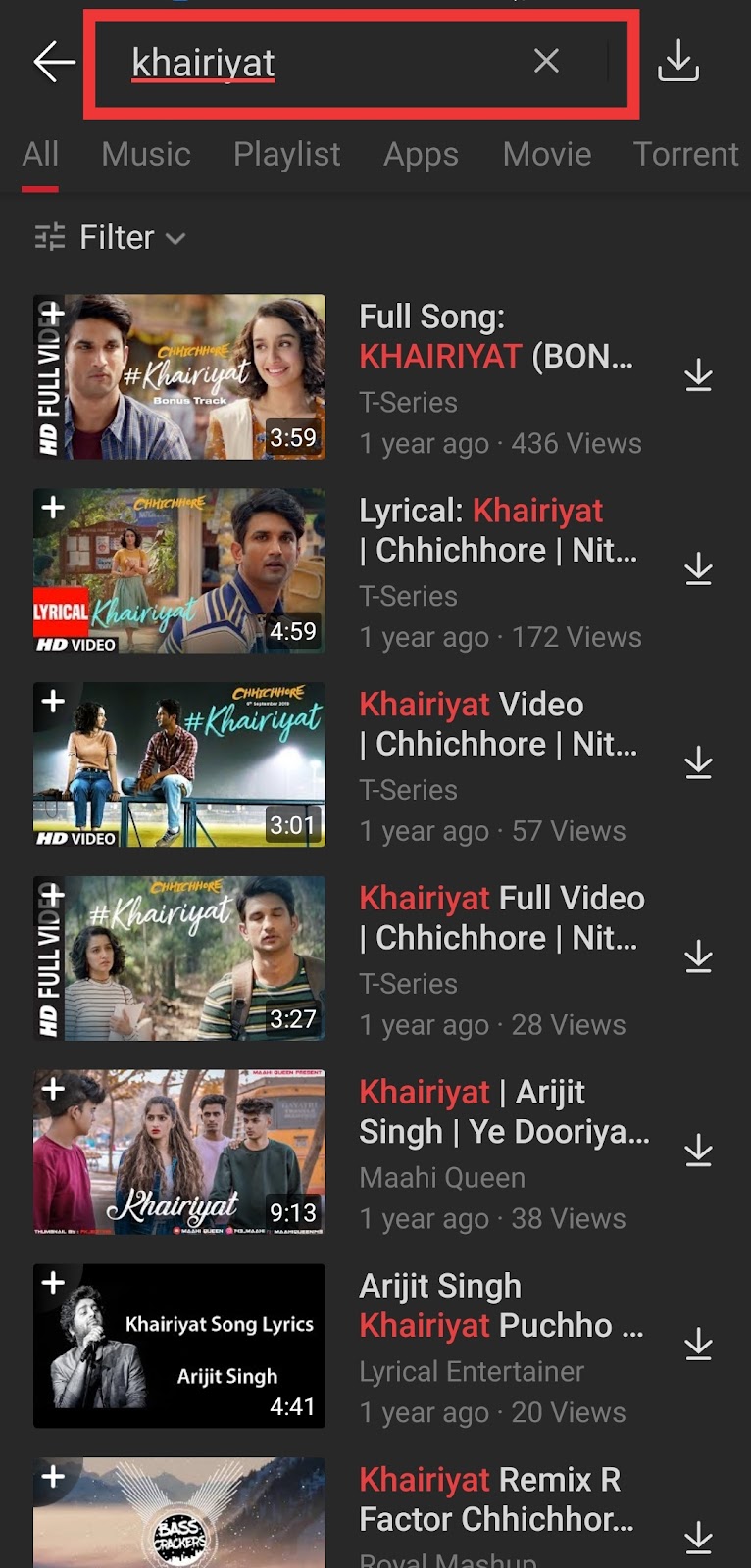Select the Apps tab
Viewport: 751px width, 1568px height.
tap(421, 154)
